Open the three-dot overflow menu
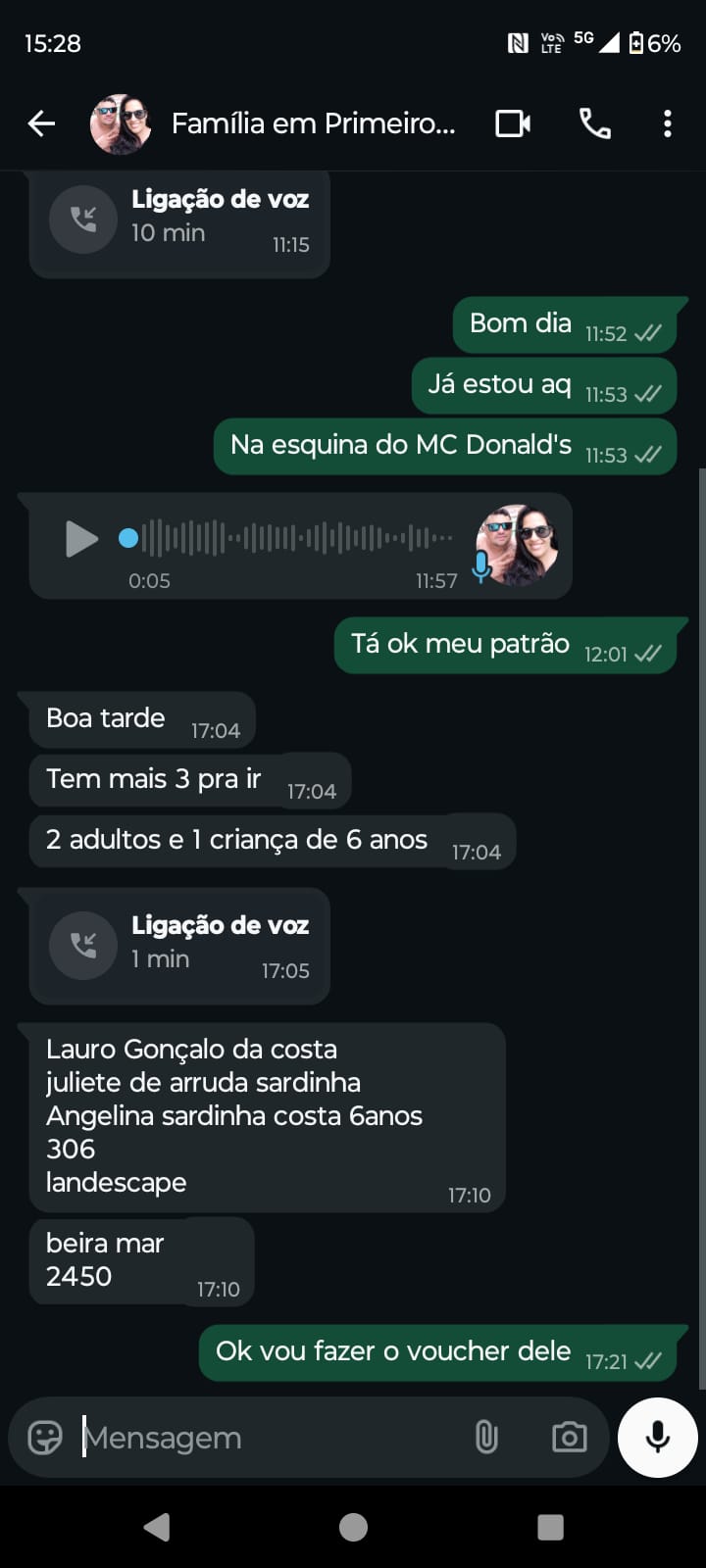This screenshot has width=706, height=1568. pyautogui.click(x=668, y=123)
